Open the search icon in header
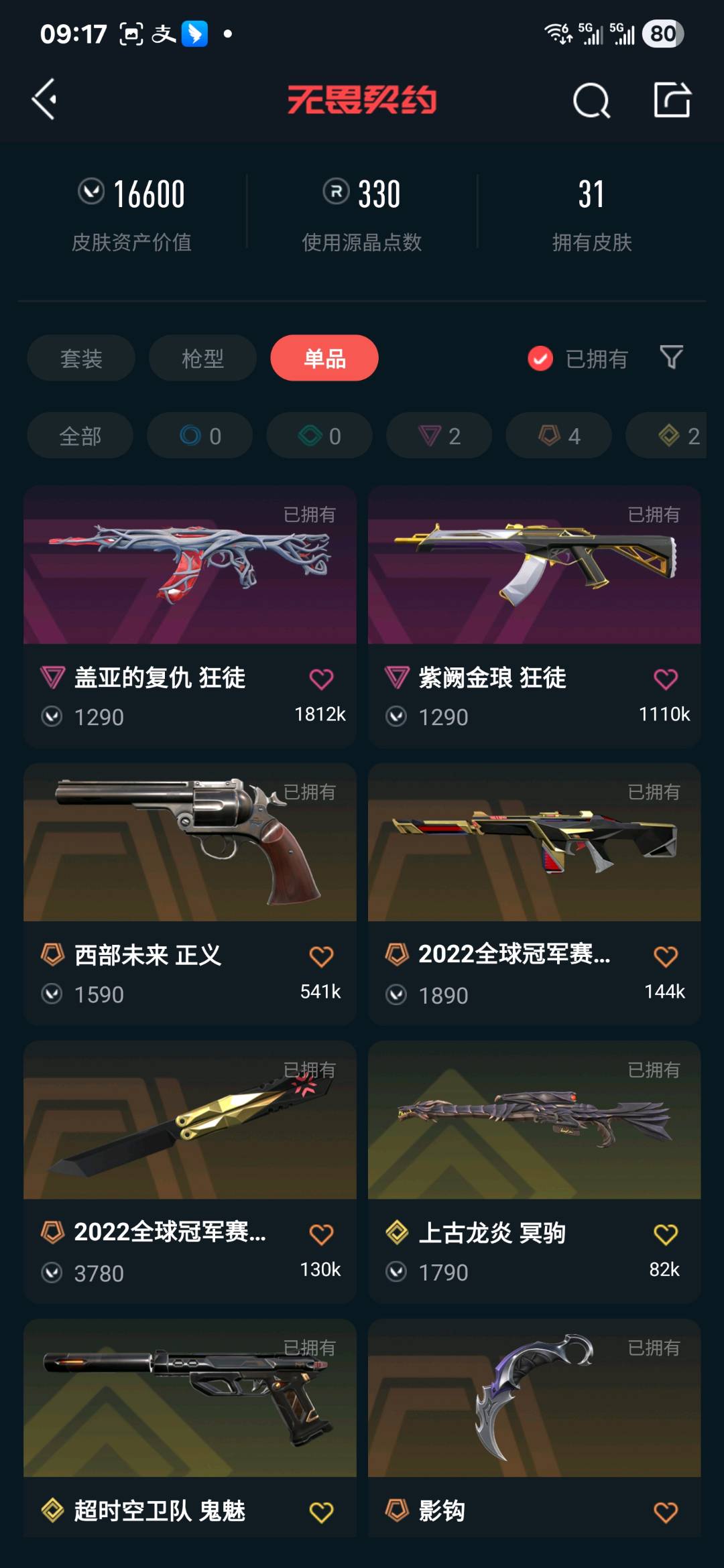 591,101
